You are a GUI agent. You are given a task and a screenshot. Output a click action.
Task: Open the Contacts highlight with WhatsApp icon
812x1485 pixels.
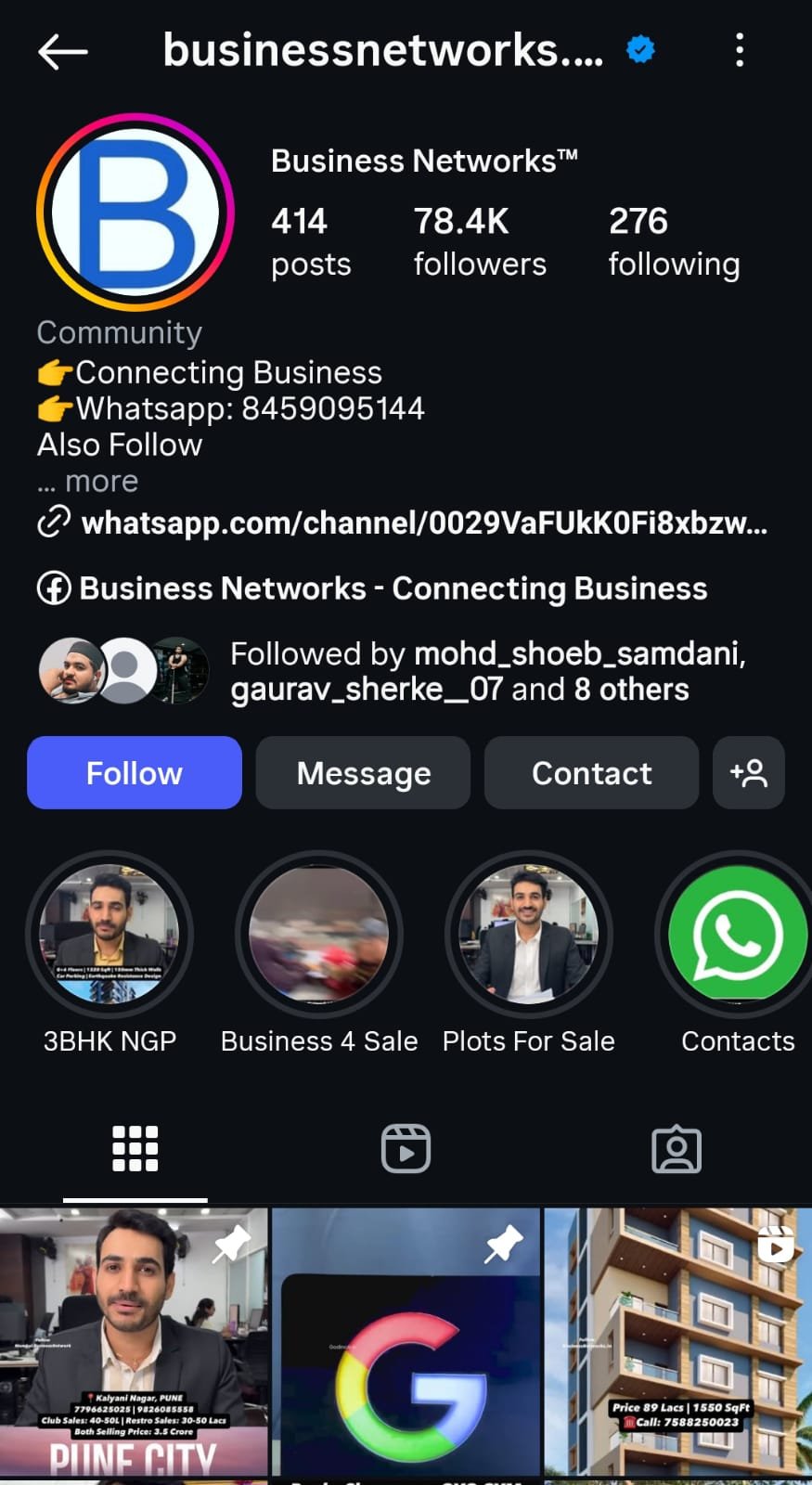pos(737,935)
